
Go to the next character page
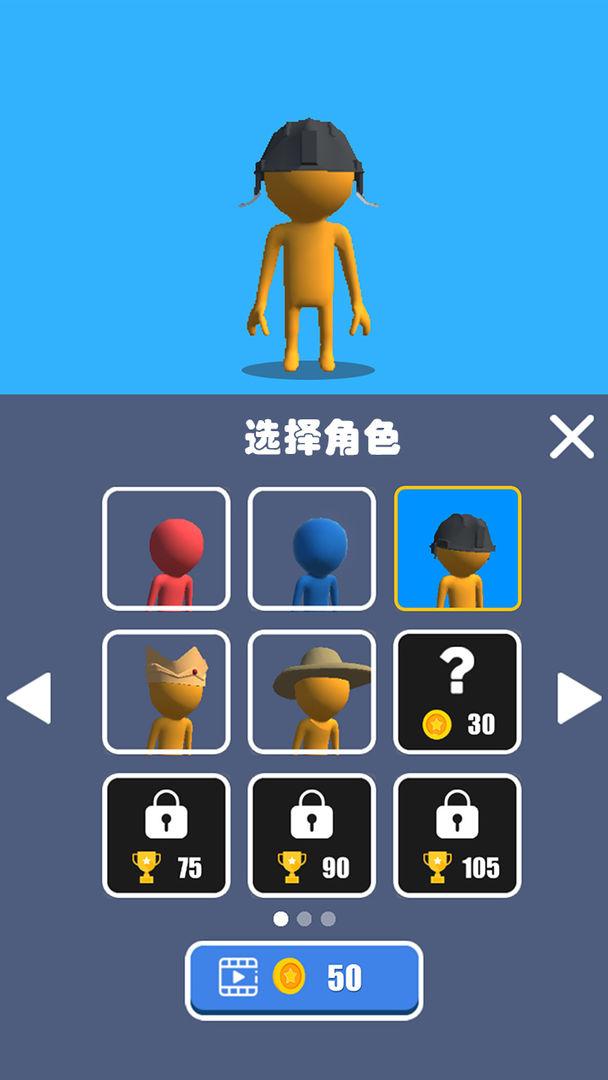pos(578,697)
